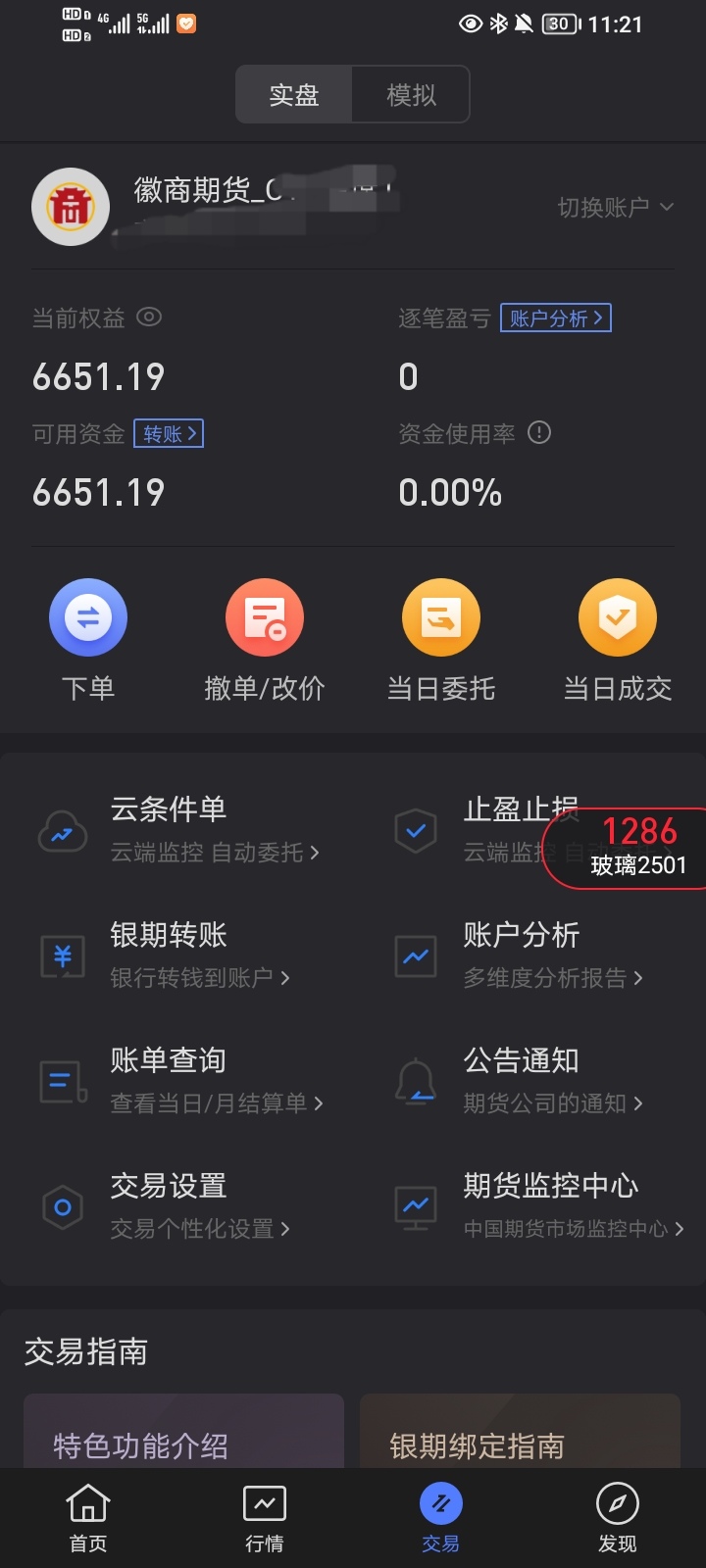Open the 账户分析 link beside 逐笔盈亏
706x1568 pixels.
pos(556,318)
